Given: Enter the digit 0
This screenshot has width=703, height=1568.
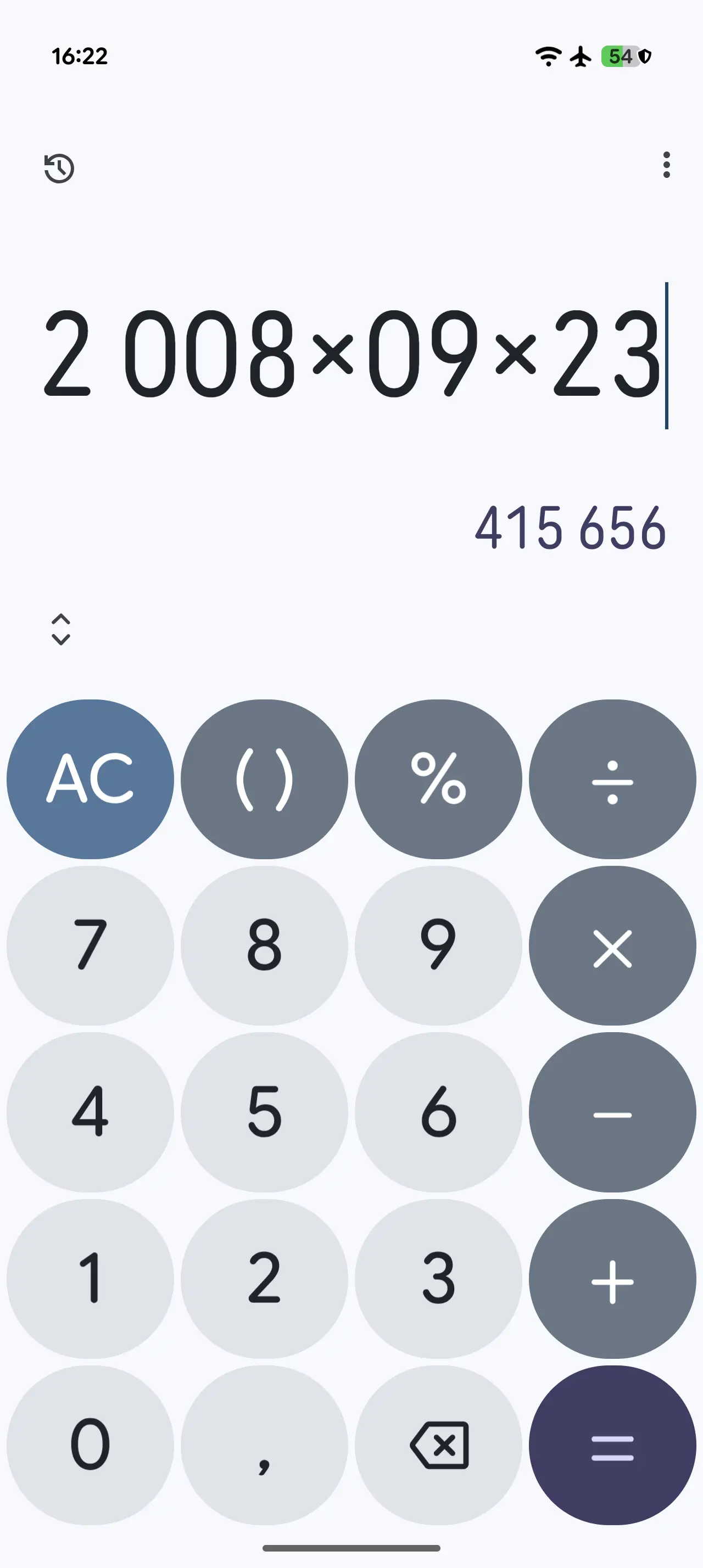Looking at the screenshot, I should point(90,1446).
